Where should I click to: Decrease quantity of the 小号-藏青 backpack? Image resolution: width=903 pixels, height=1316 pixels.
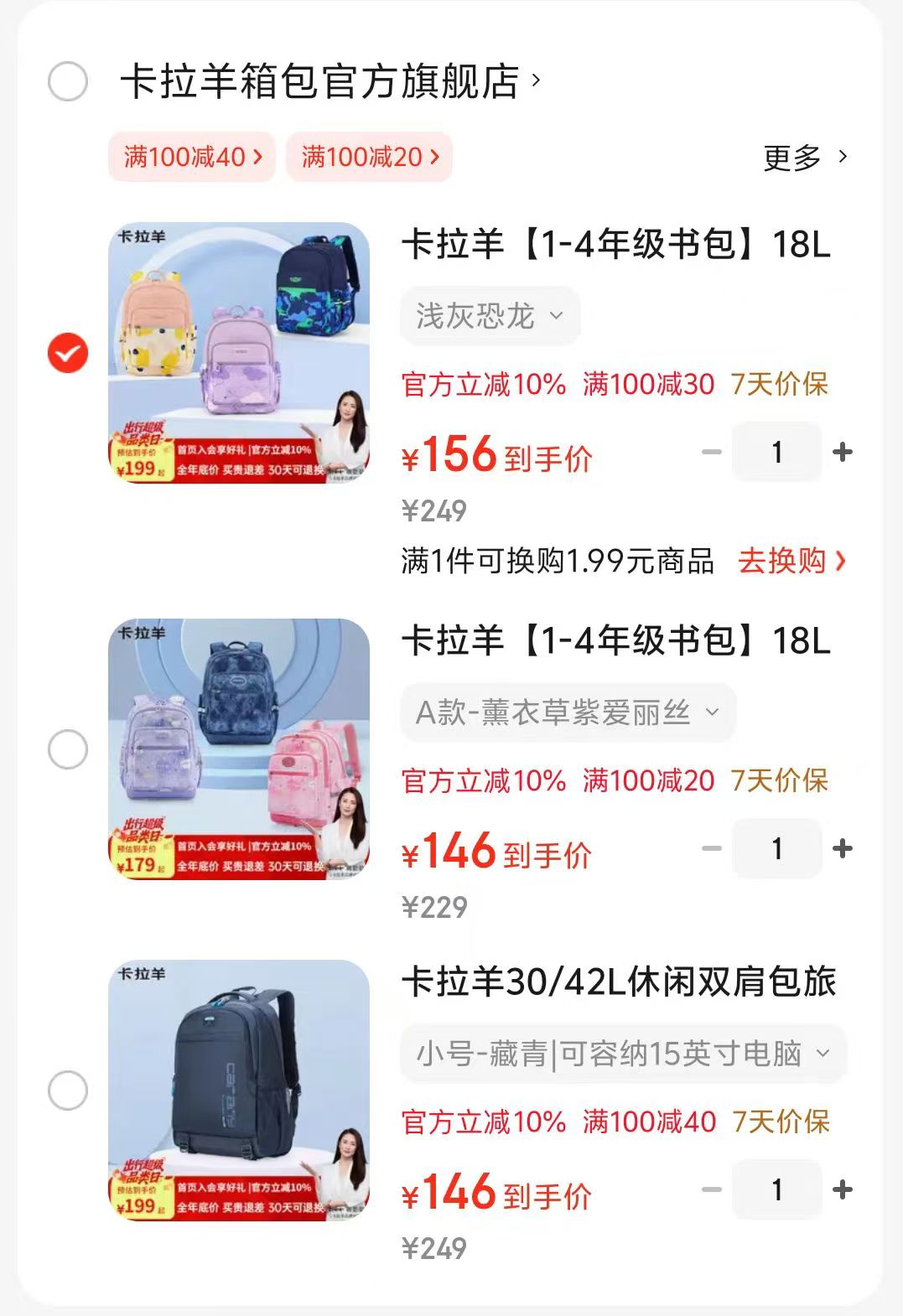coord(714,1189)
